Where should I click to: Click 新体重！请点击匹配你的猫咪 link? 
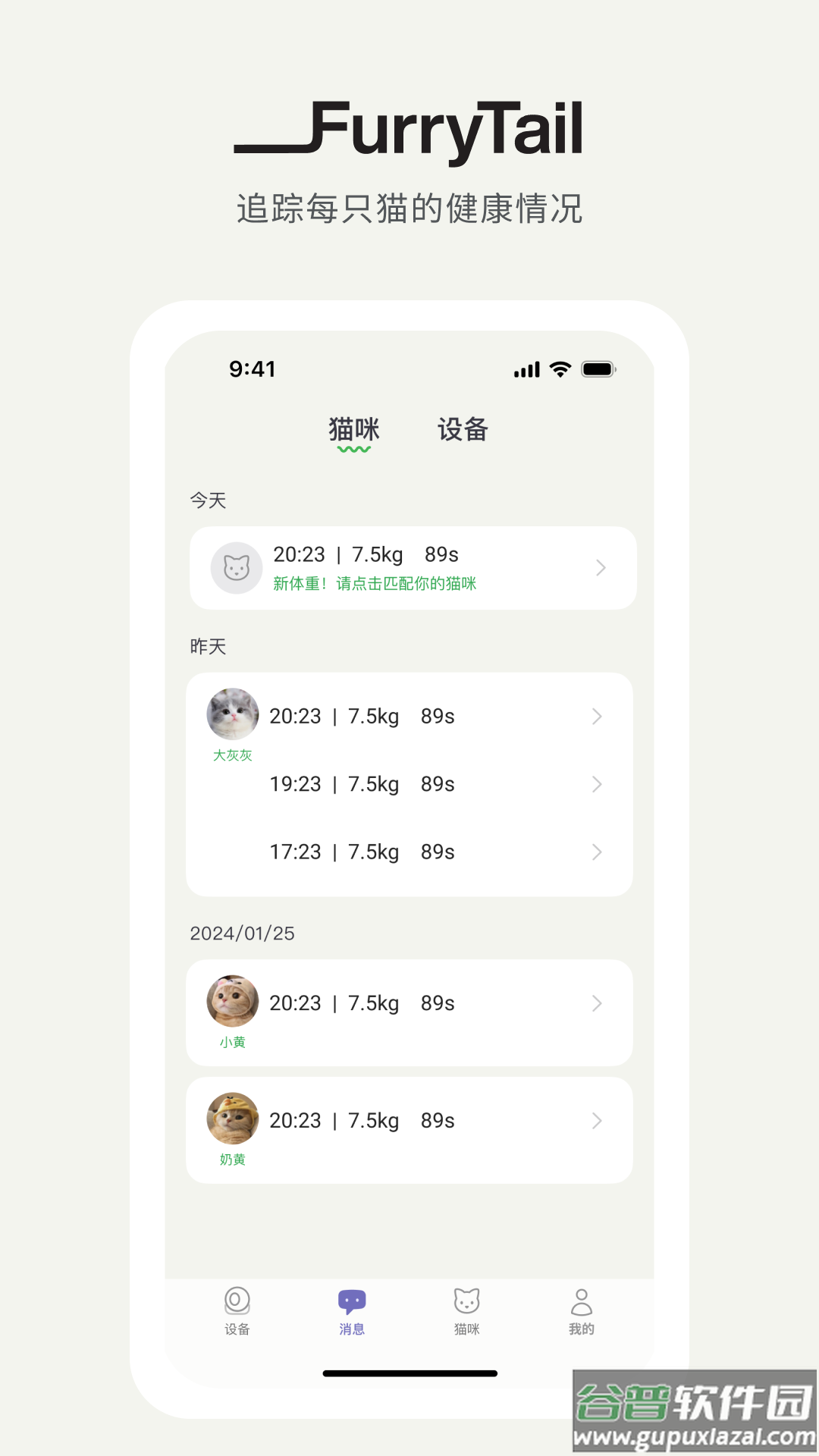coord(375,585)
